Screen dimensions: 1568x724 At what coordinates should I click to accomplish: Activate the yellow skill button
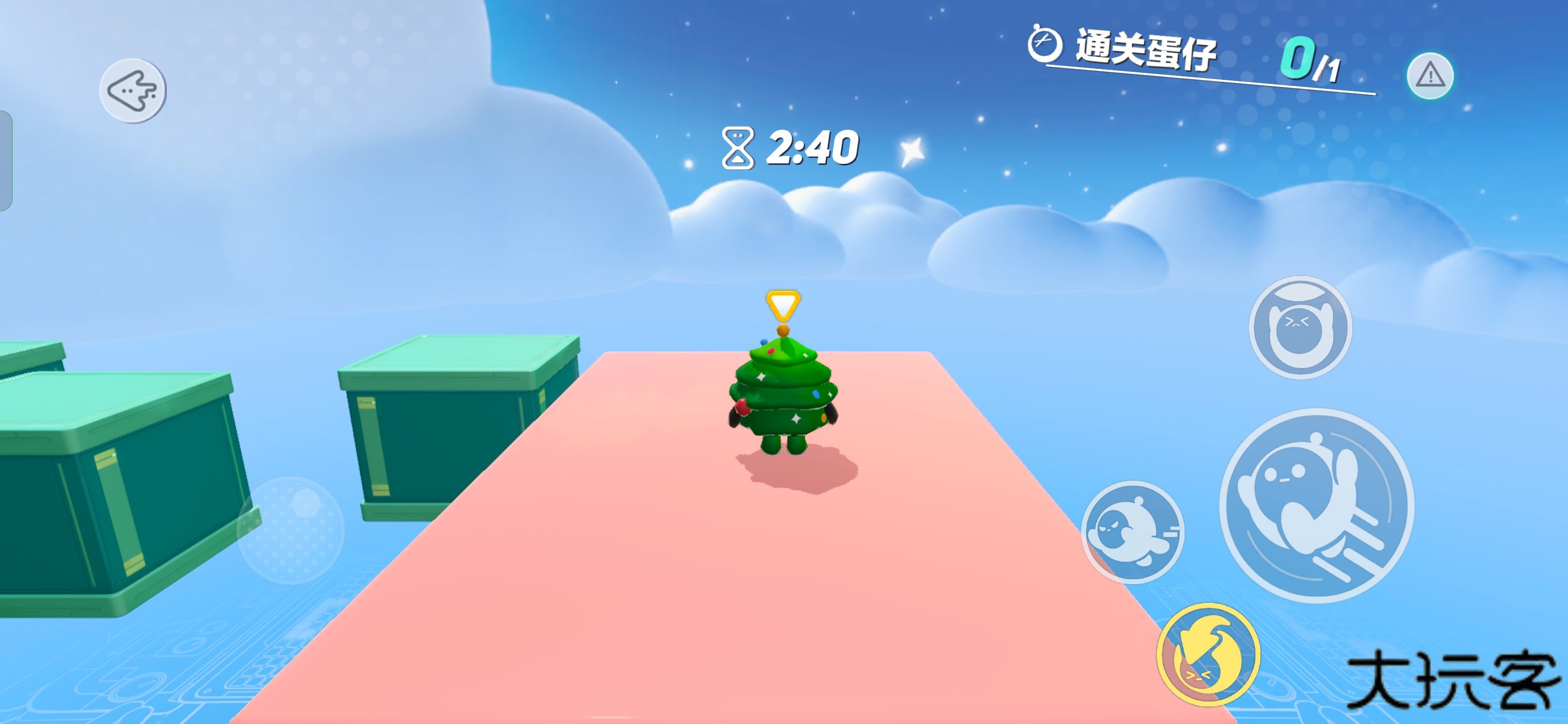tap(1208, 655)
